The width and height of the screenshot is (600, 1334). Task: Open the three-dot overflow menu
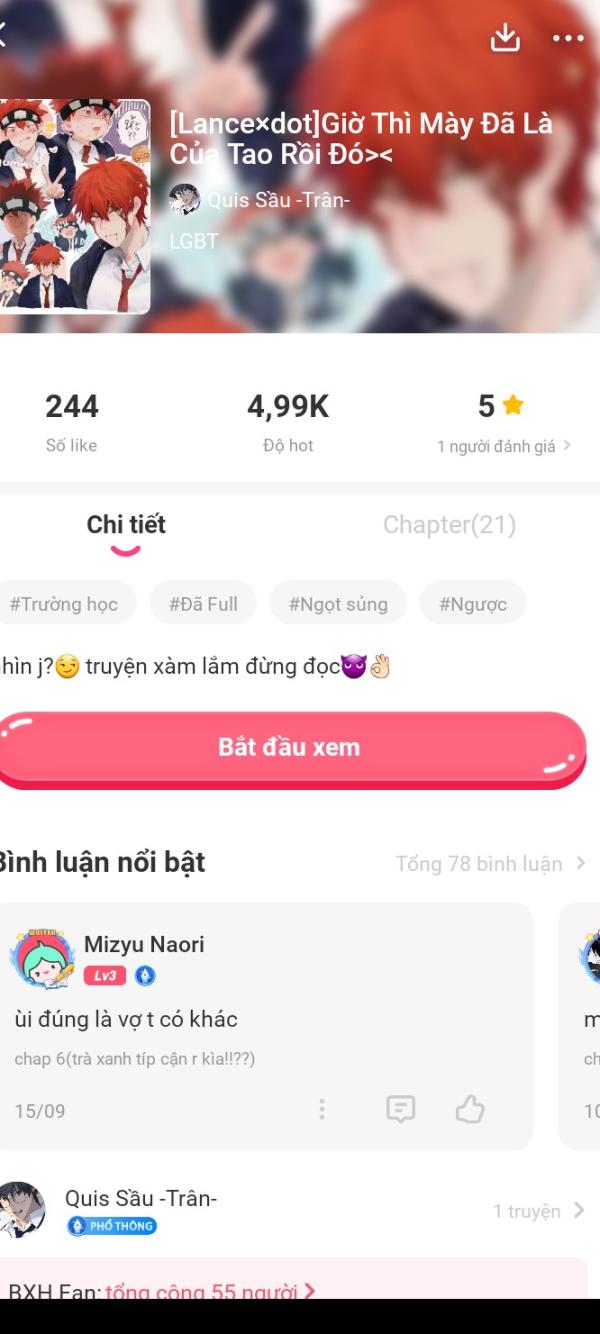click(x=568, y=38)
